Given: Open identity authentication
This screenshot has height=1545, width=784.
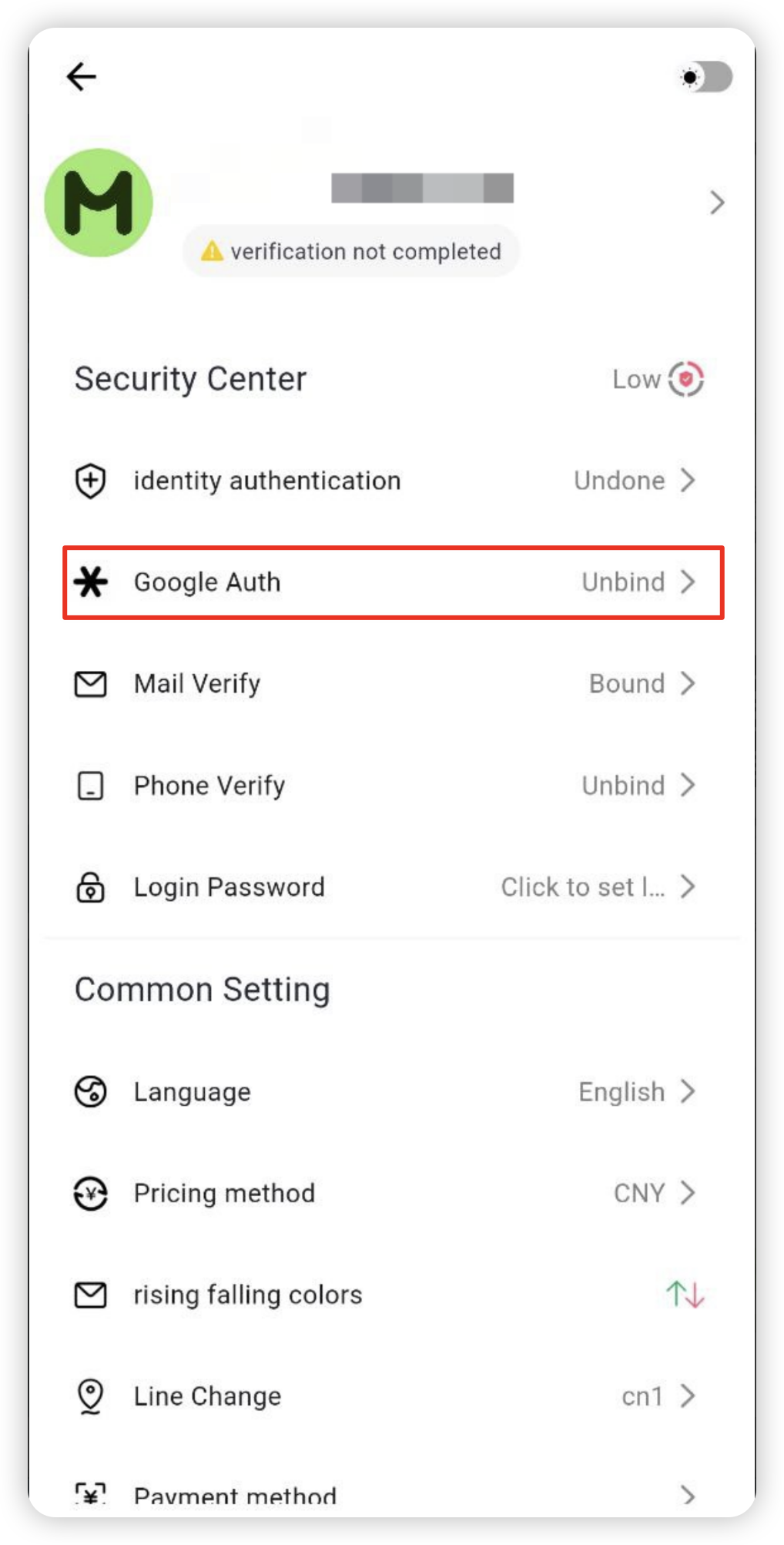Looking at the screenshot, I should point(392,481).
